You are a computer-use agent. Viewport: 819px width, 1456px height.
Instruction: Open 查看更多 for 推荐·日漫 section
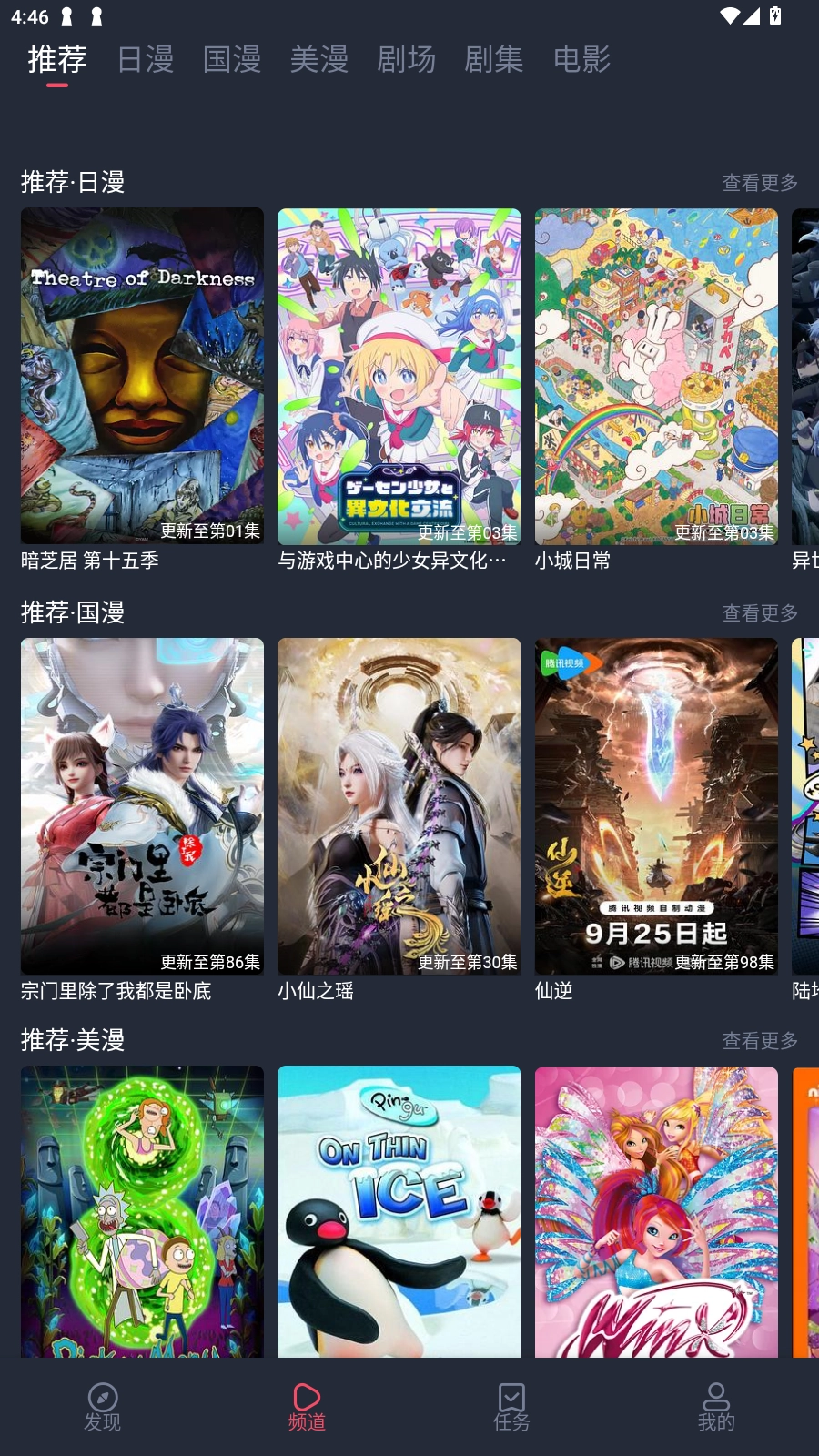point(761,182)
